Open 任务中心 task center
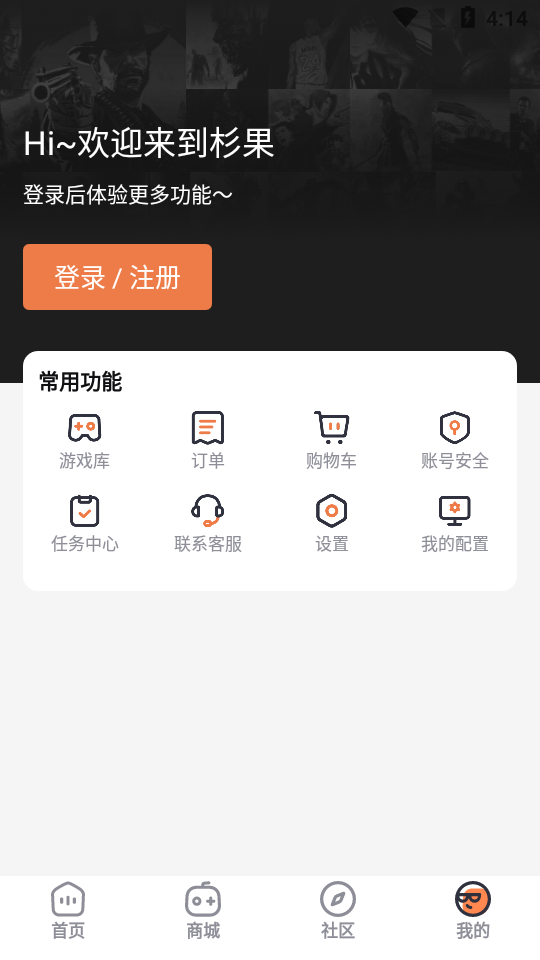Viewport: 540px width, 960px height. click(x=84, y=523)
